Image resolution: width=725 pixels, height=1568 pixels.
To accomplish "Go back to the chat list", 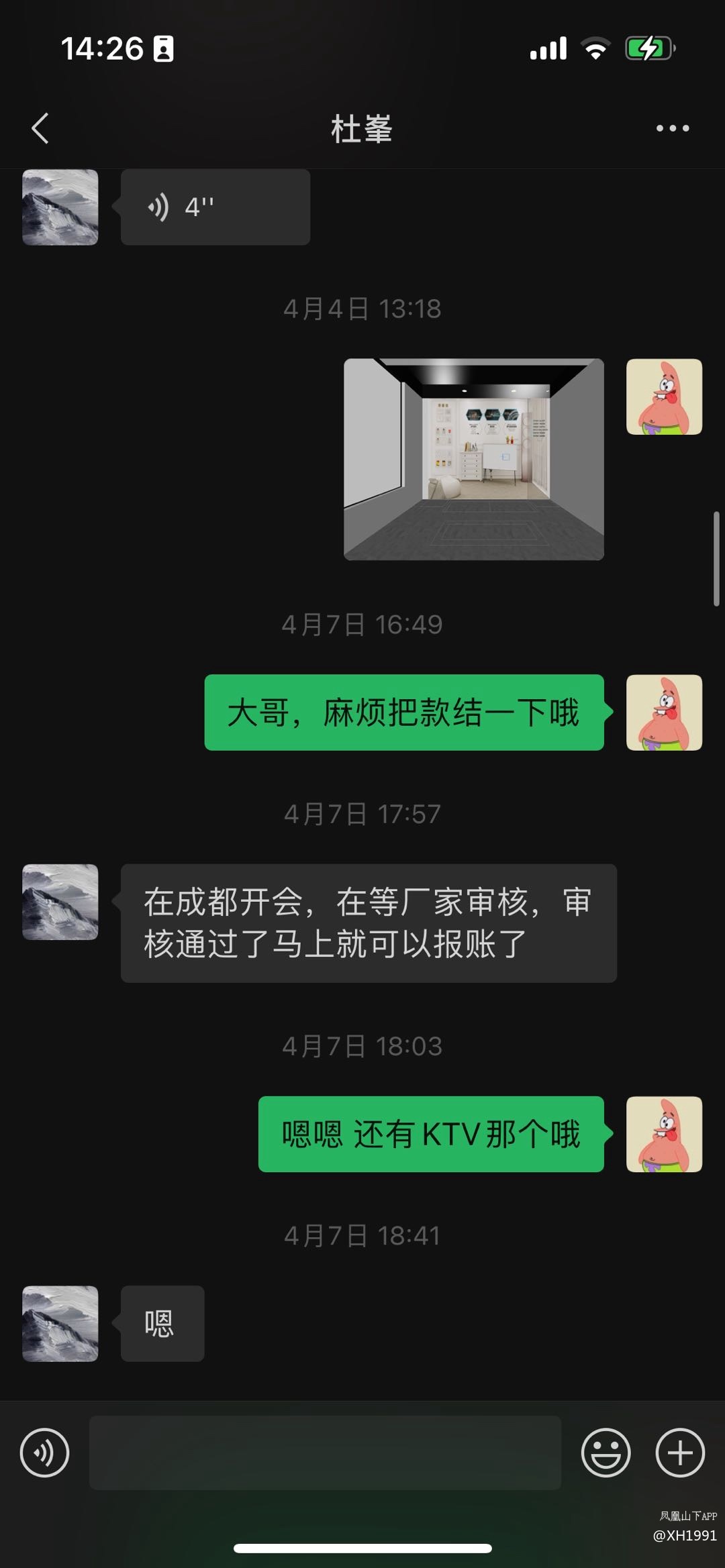I will (40, 128).
